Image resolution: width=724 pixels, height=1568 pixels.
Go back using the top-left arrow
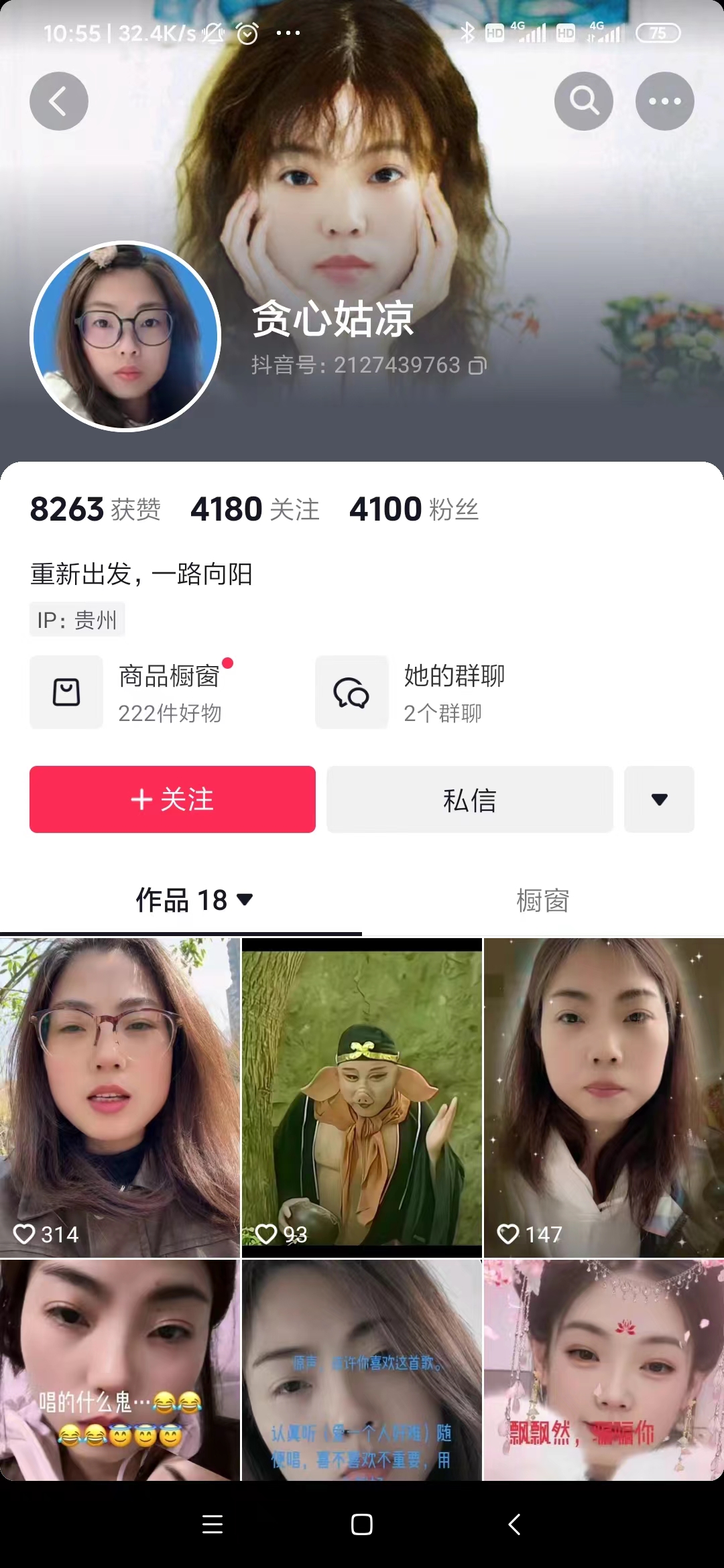click(x=59, y=101)
